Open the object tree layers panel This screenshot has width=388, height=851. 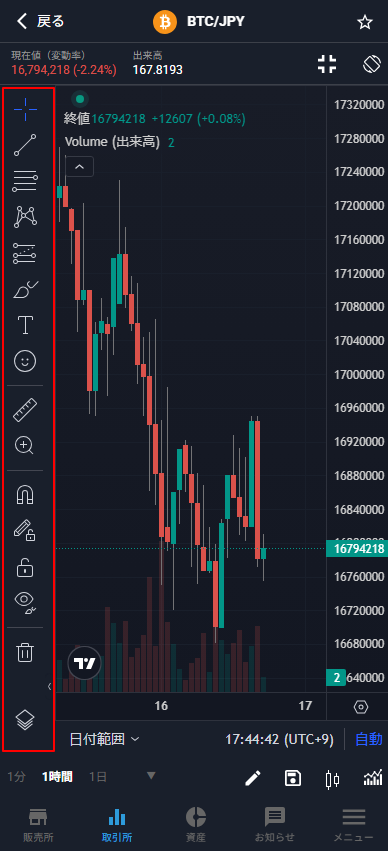[x=25, y=720]
